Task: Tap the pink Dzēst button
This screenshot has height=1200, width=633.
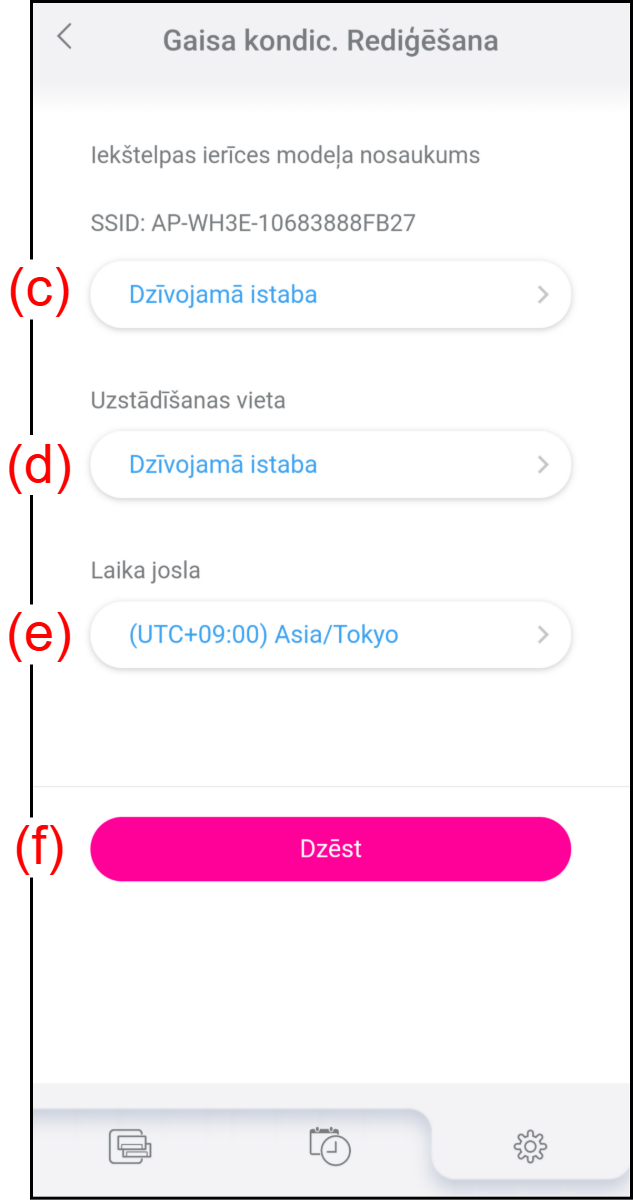Action: click(331, 849)
